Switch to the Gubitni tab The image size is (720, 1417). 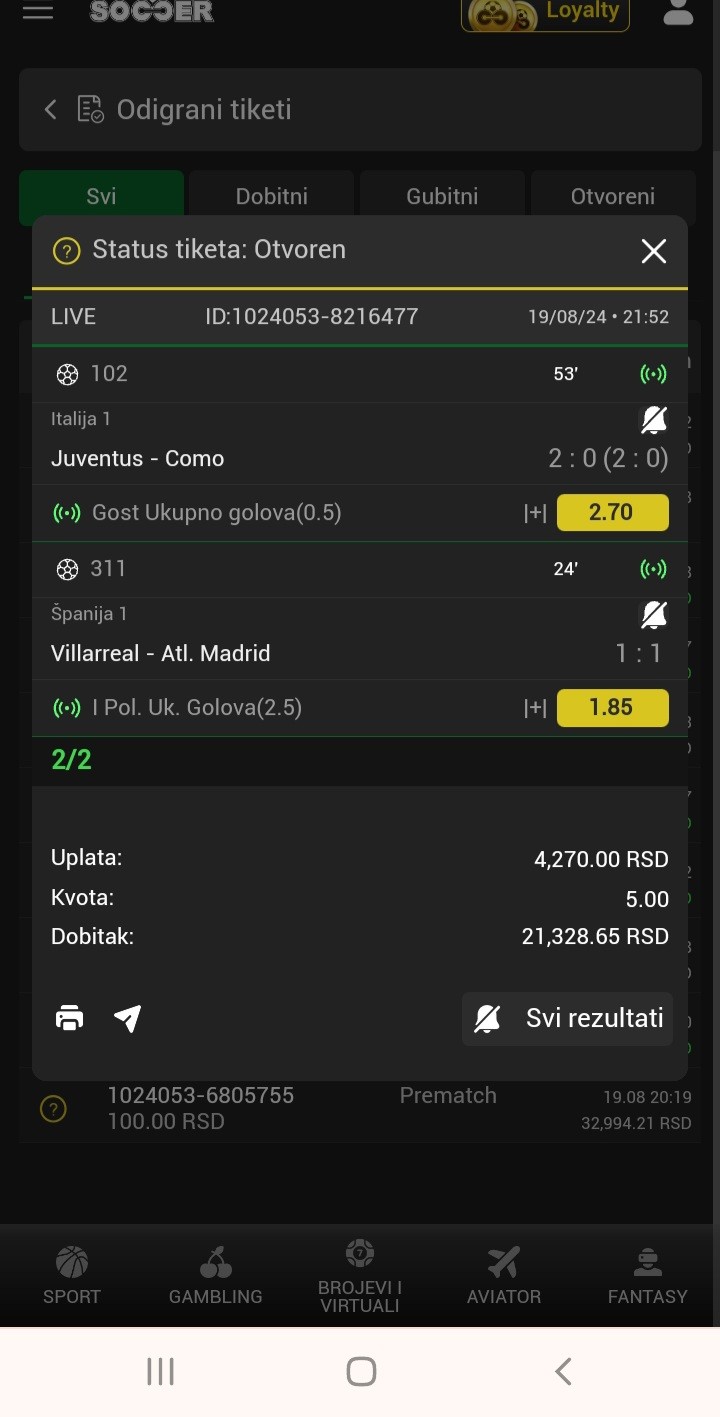(442, 197)
